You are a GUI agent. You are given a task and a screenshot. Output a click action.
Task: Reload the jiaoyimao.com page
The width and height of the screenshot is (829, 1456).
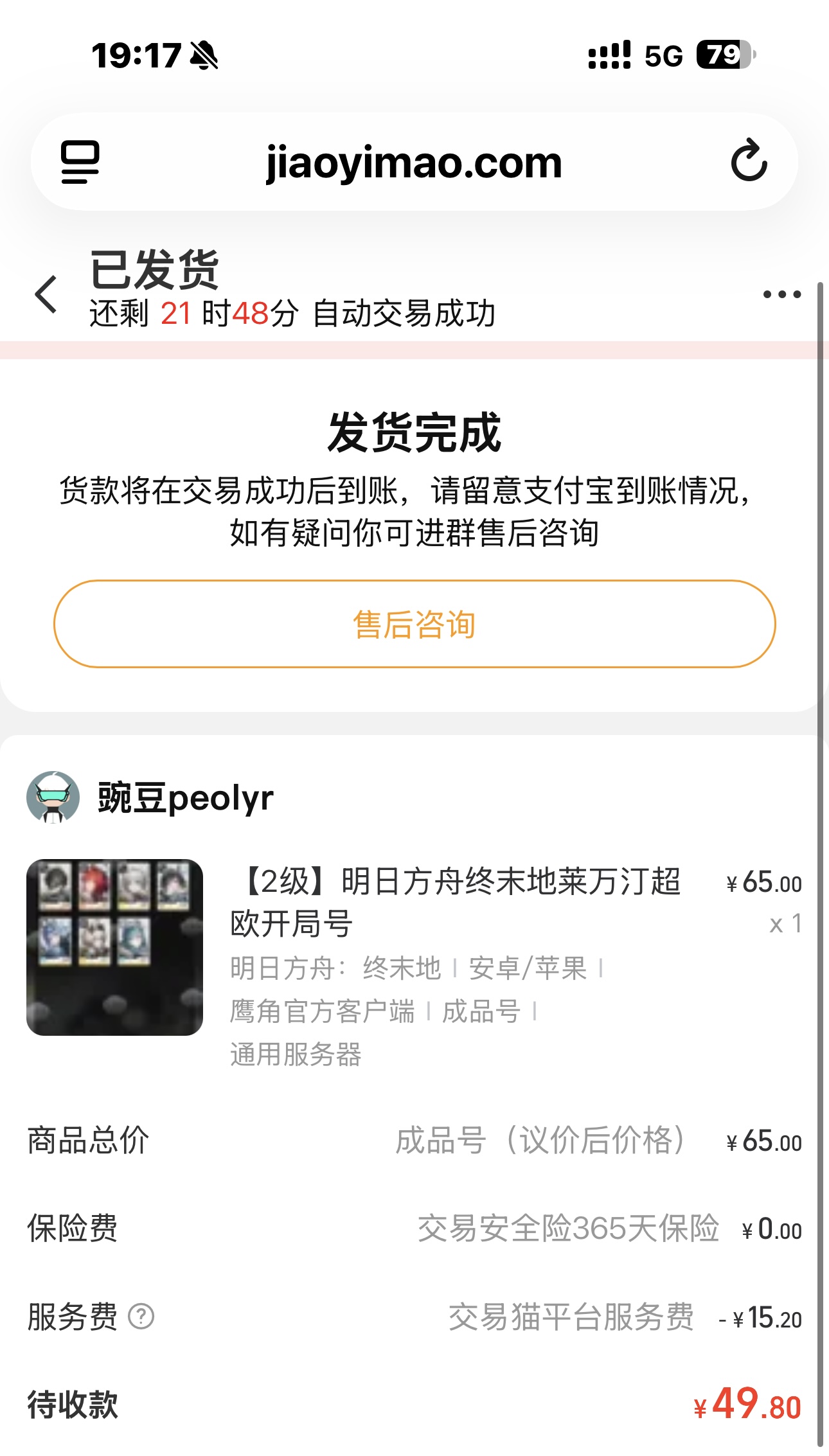749,161
